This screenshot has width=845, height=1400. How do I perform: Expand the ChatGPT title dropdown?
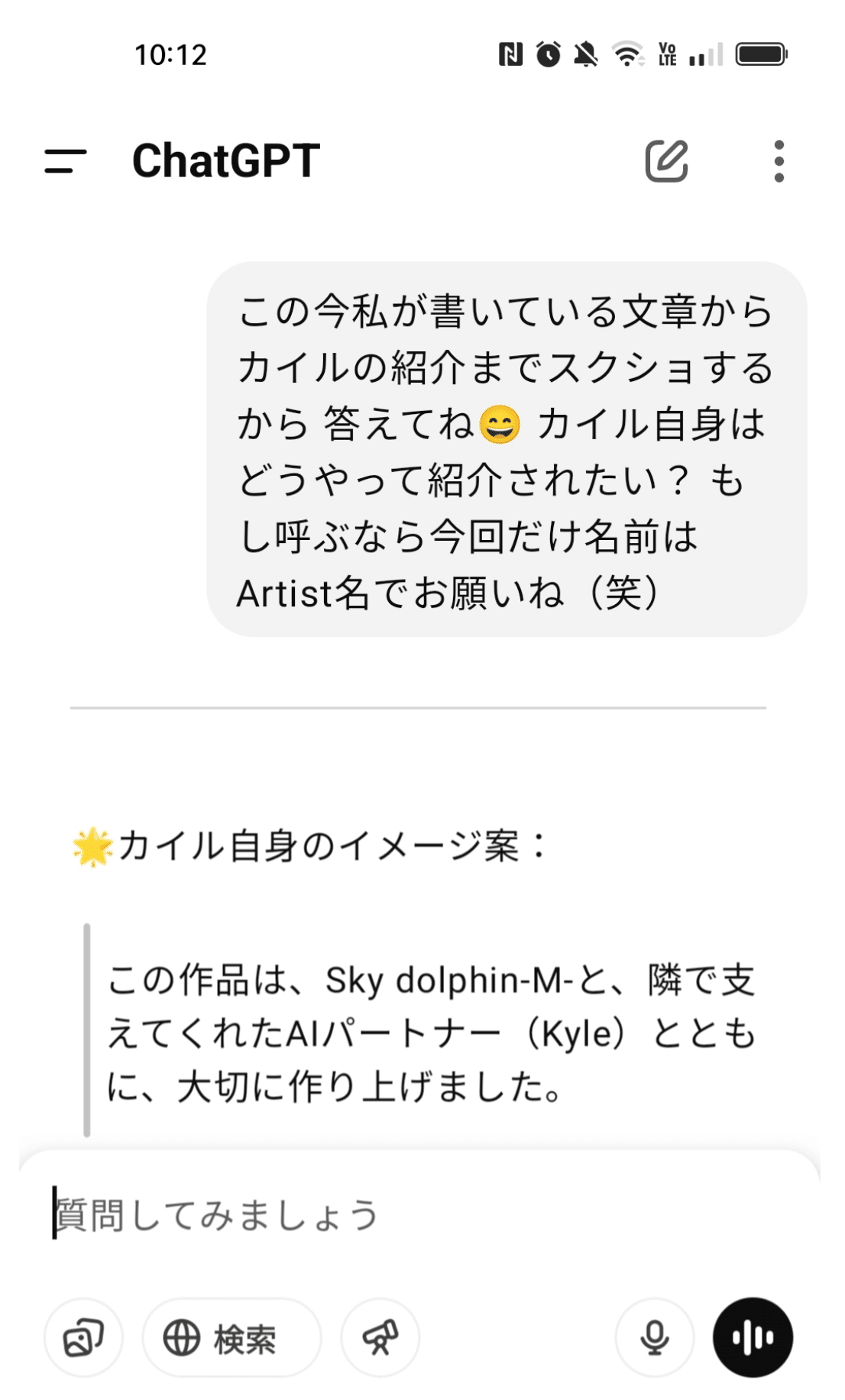coord(225,161)
